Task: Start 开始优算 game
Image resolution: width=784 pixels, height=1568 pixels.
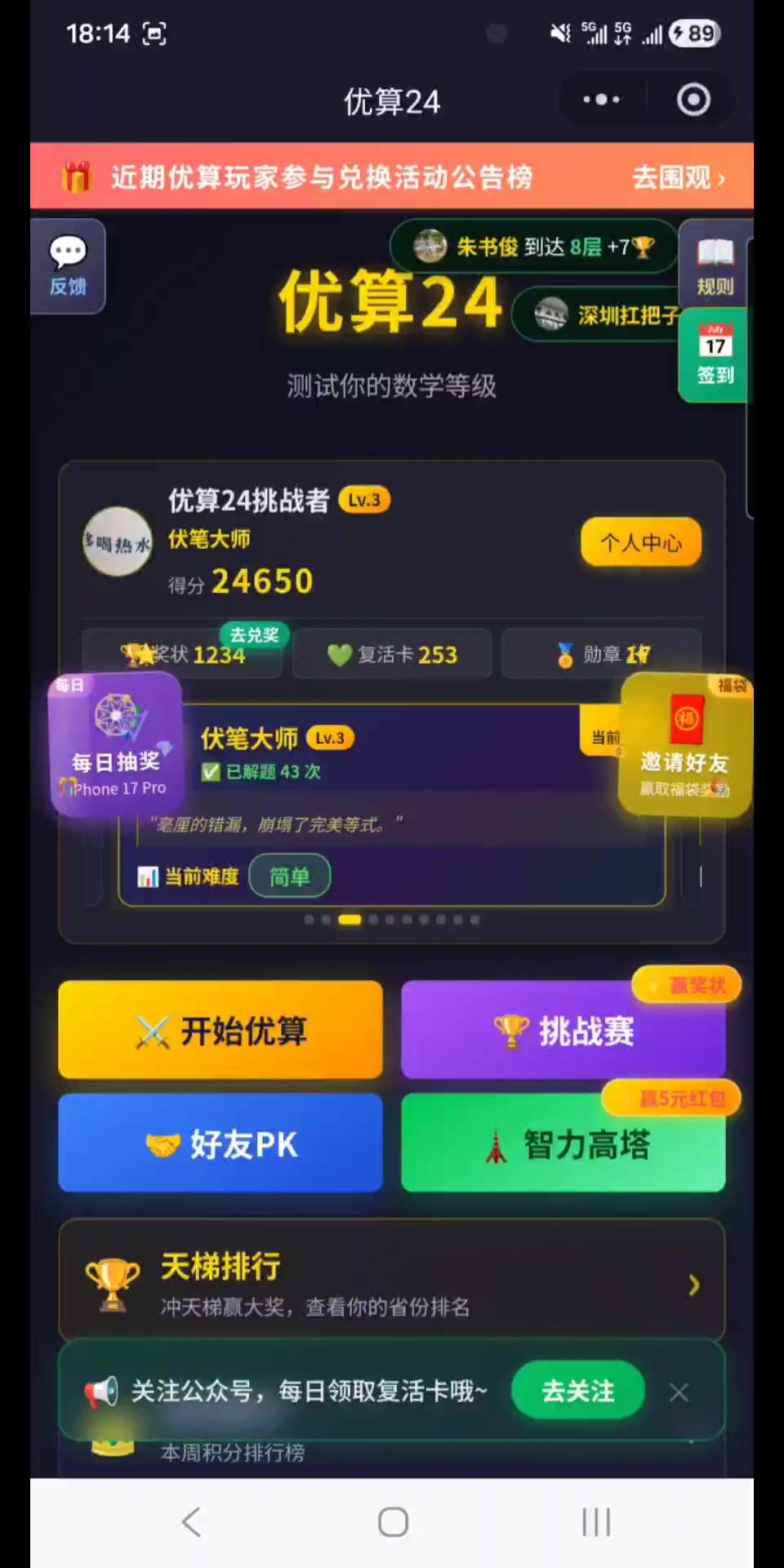Action: point(220,1031)
